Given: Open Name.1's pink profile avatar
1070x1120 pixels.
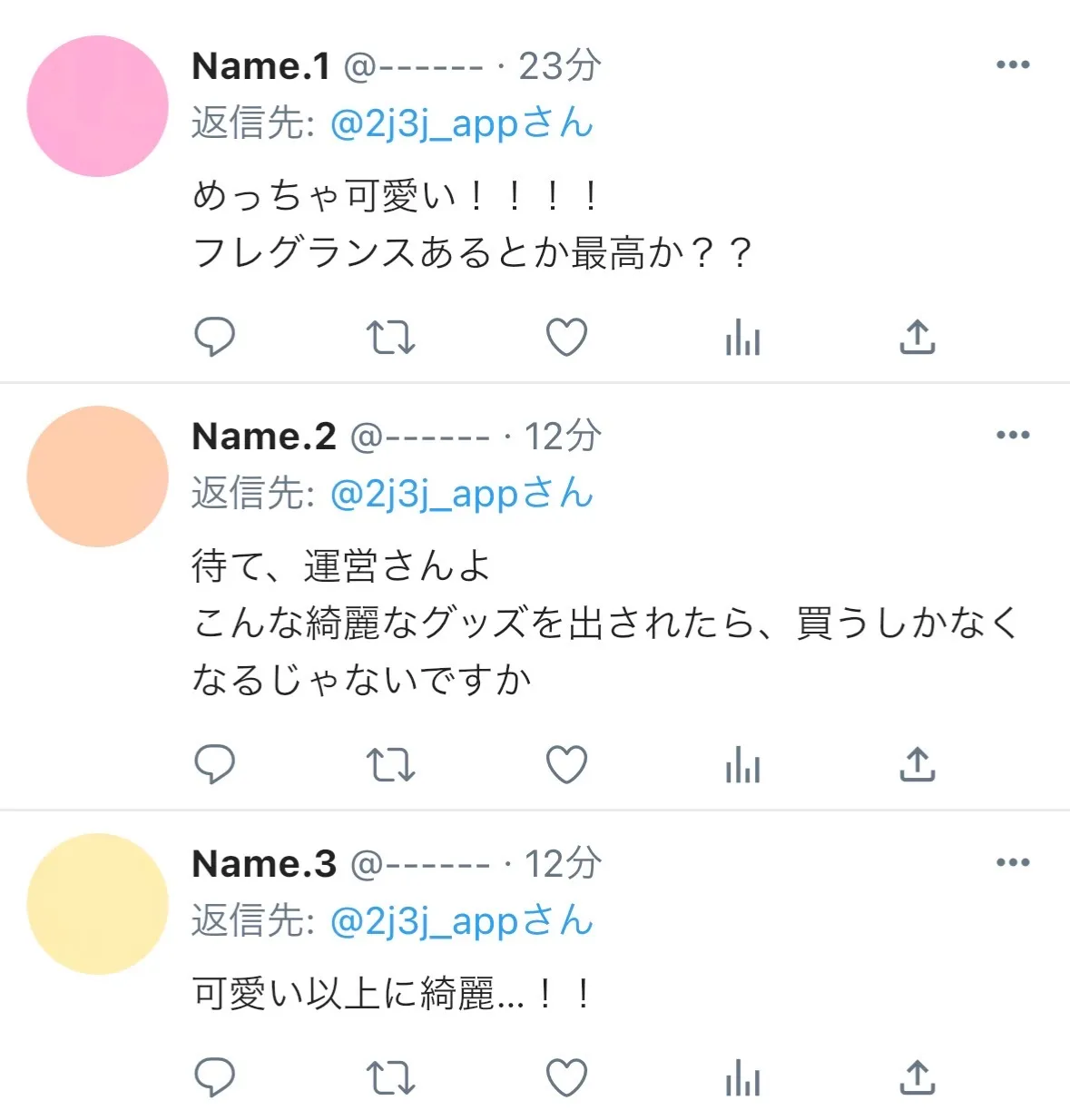Looking at the screenshot, I should click(x=98, y=106).
